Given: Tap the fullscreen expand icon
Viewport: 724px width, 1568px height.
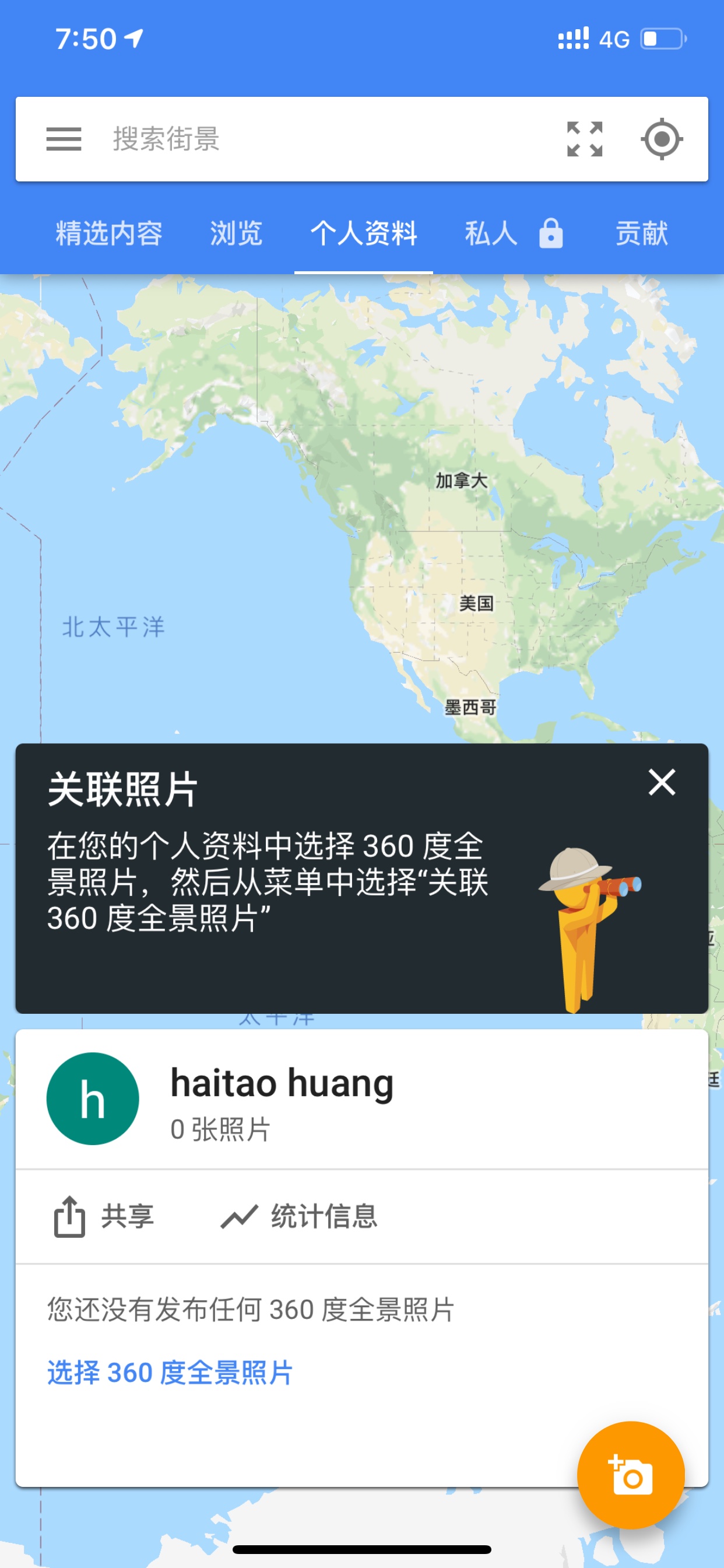Looking at the screenshot, I should [585, 139].
